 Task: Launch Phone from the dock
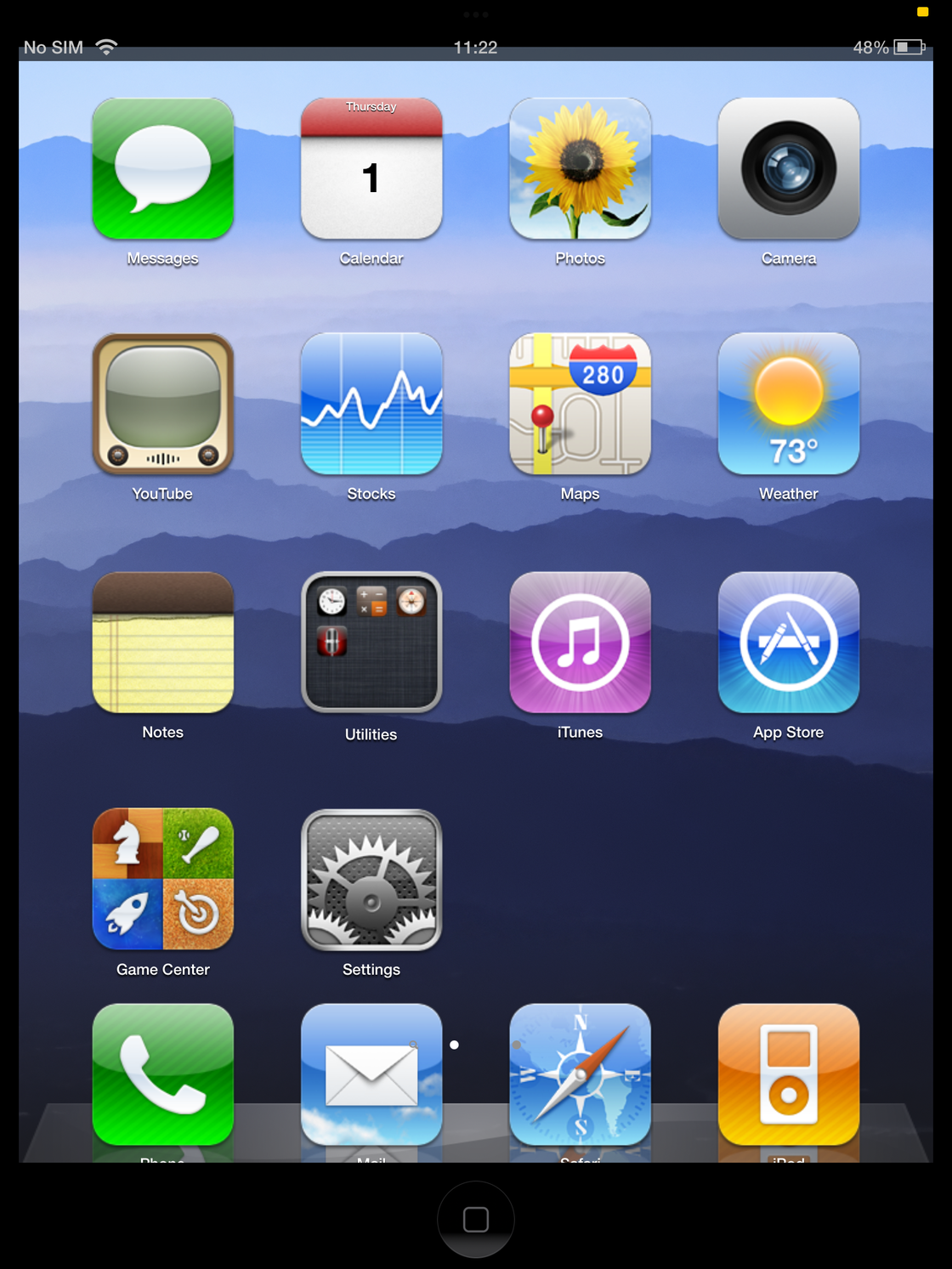[x=162, y=1074]
